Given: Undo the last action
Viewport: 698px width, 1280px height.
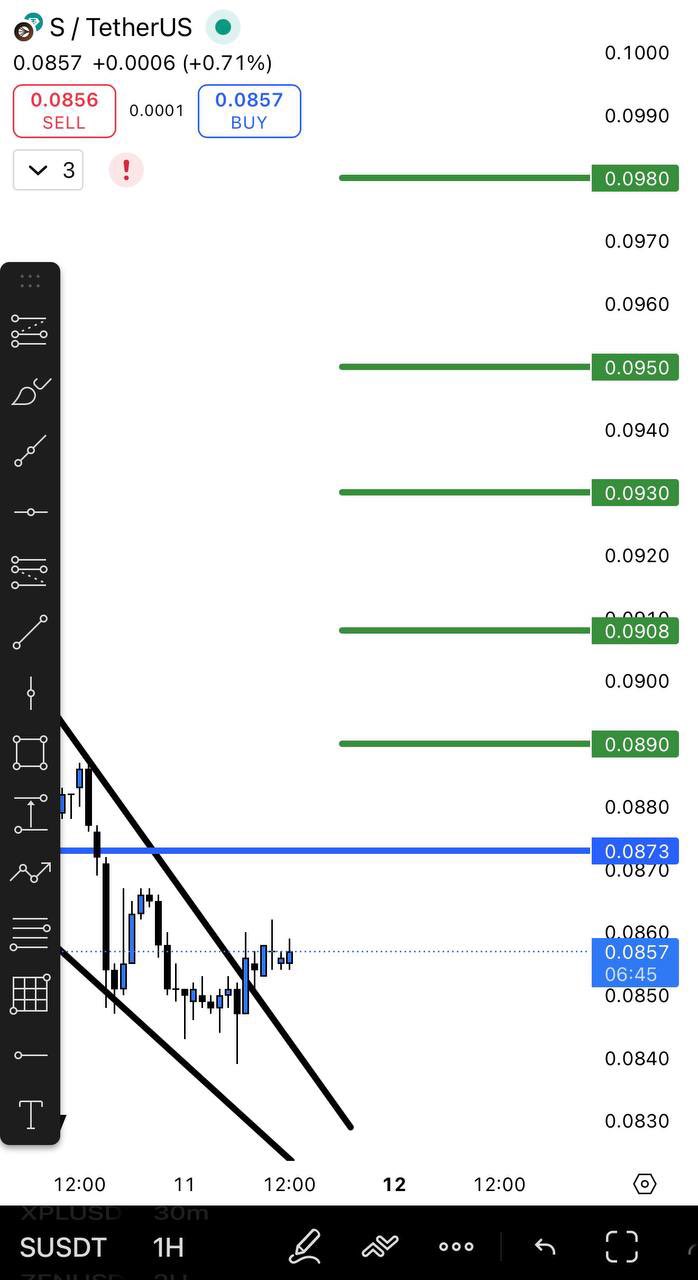Looking at the screenshot, I should (x=545, y=1246).
